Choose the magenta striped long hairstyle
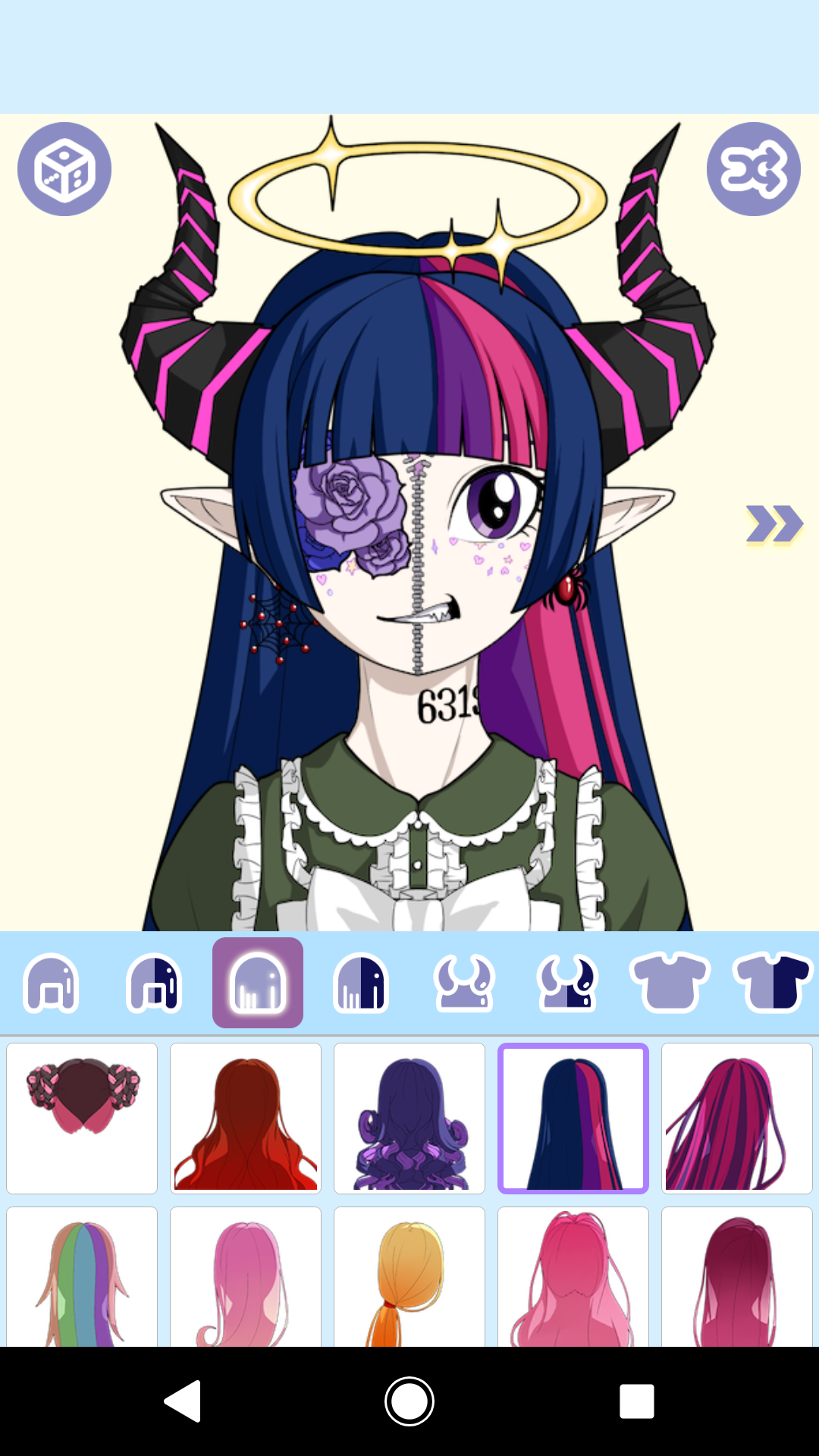 pyautogui.click(x=737, y=1118)
